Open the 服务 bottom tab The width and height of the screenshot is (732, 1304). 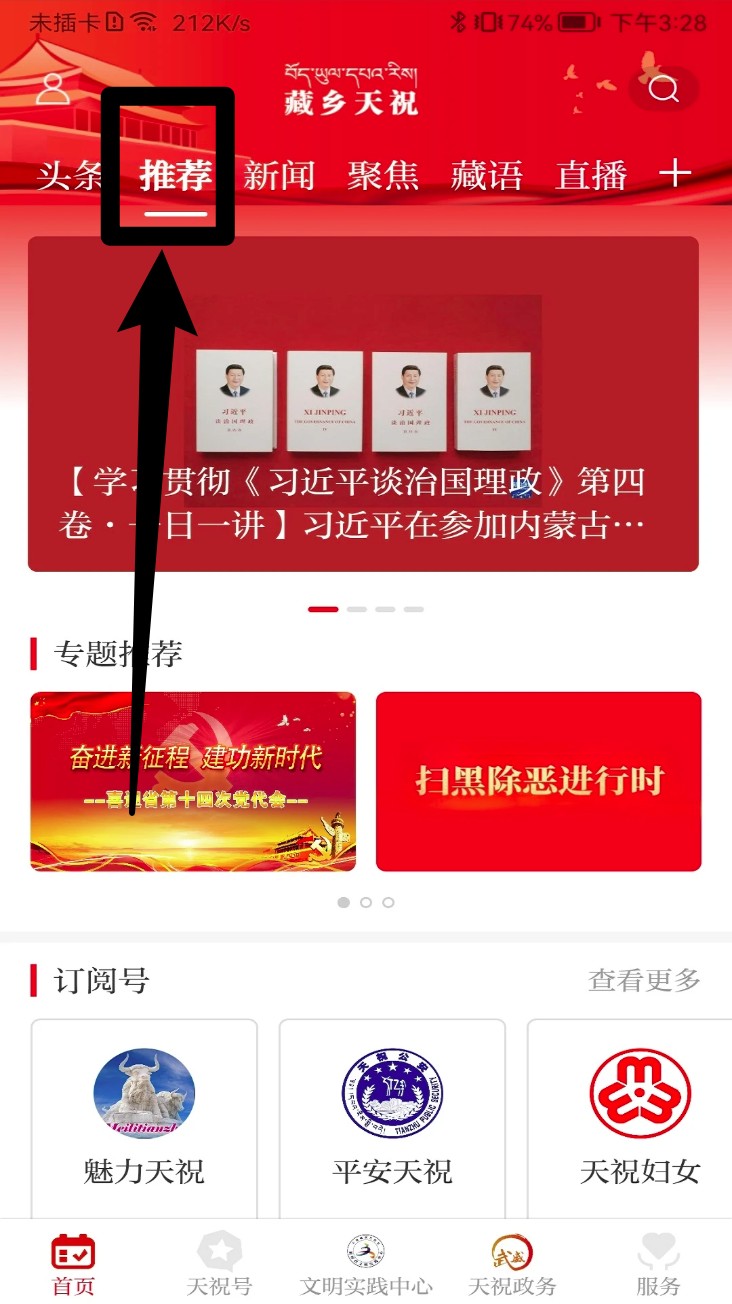(x=658, y=1264)
